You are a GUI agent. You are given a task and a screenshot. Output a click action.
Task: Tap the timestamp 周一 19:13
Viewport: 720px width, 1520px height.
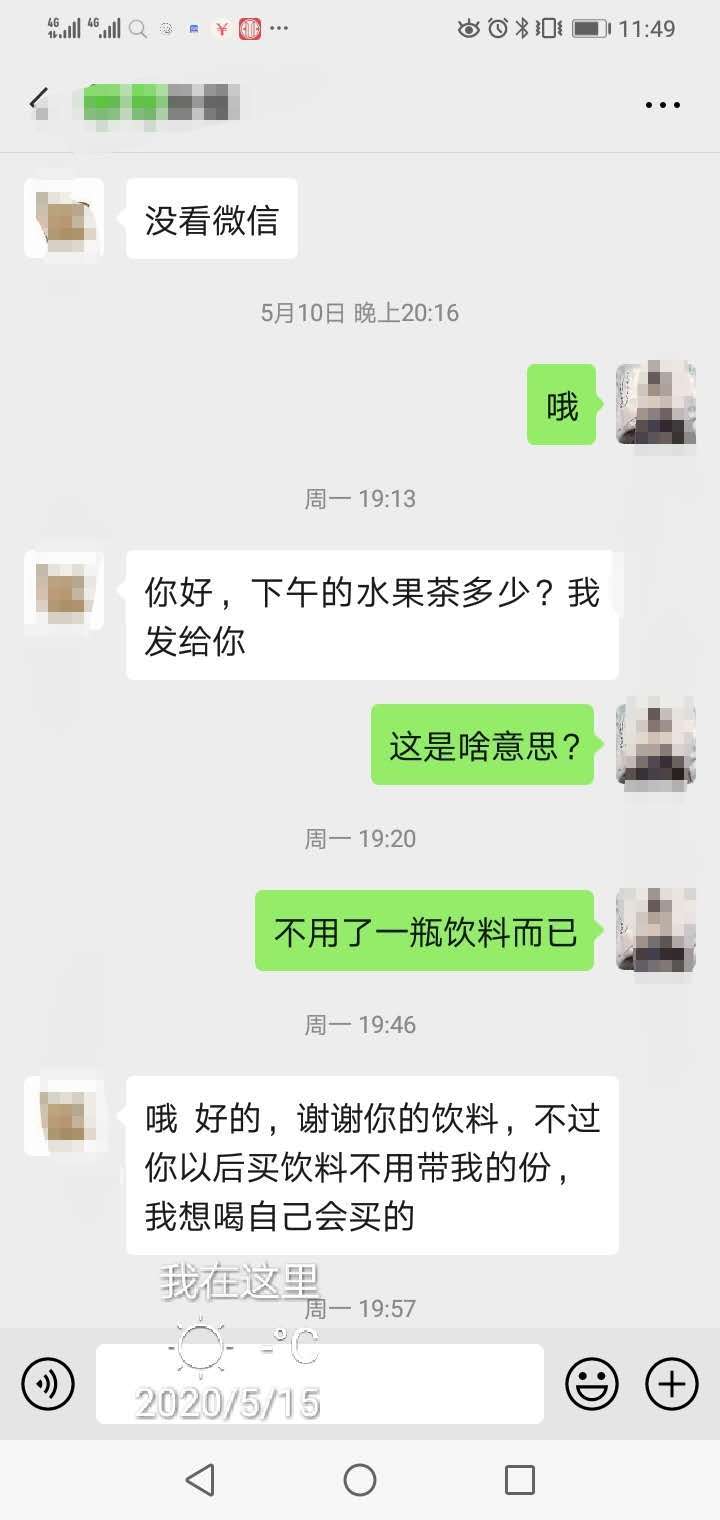[360, 499]
